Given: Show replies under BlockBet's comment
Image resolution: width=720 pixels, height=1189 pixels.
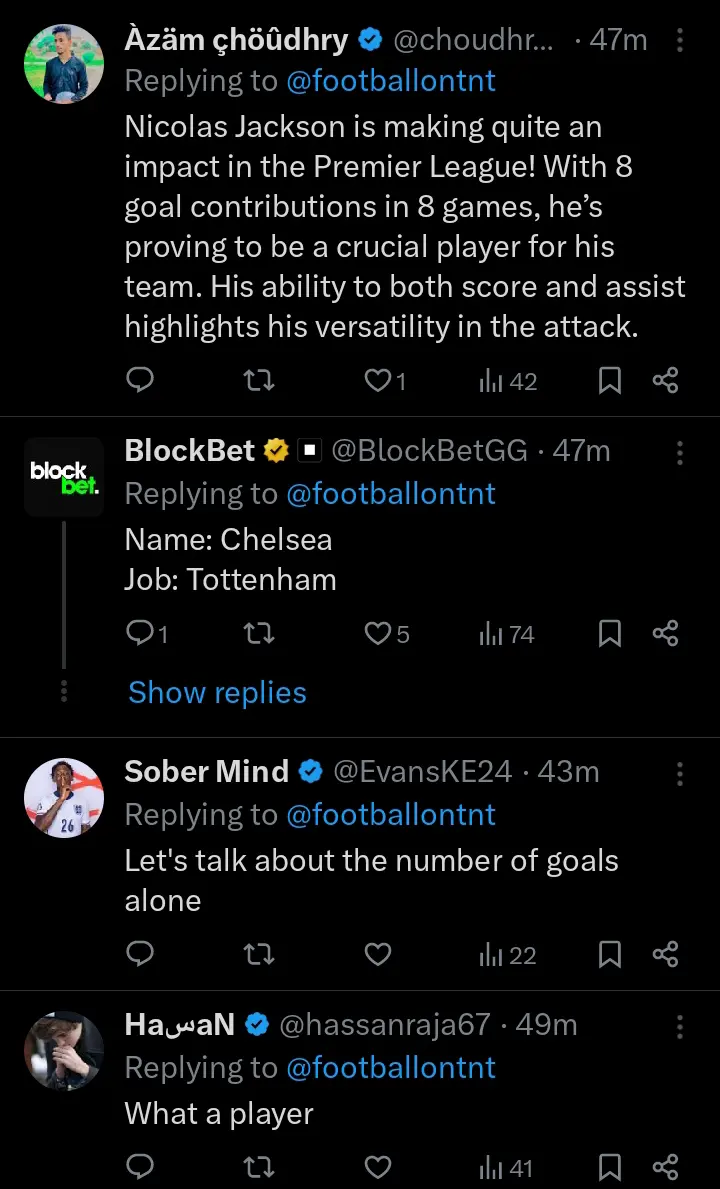Looking at the screenshot, I should [x=217, y=692].
